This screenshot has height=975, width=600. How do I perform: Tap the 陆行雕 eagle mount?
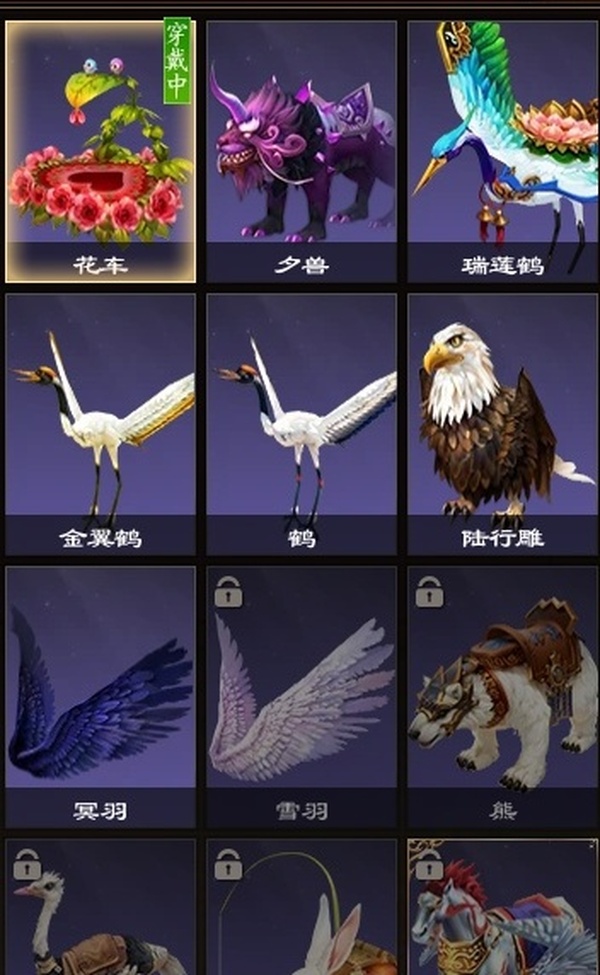click(x=502, y=424)
